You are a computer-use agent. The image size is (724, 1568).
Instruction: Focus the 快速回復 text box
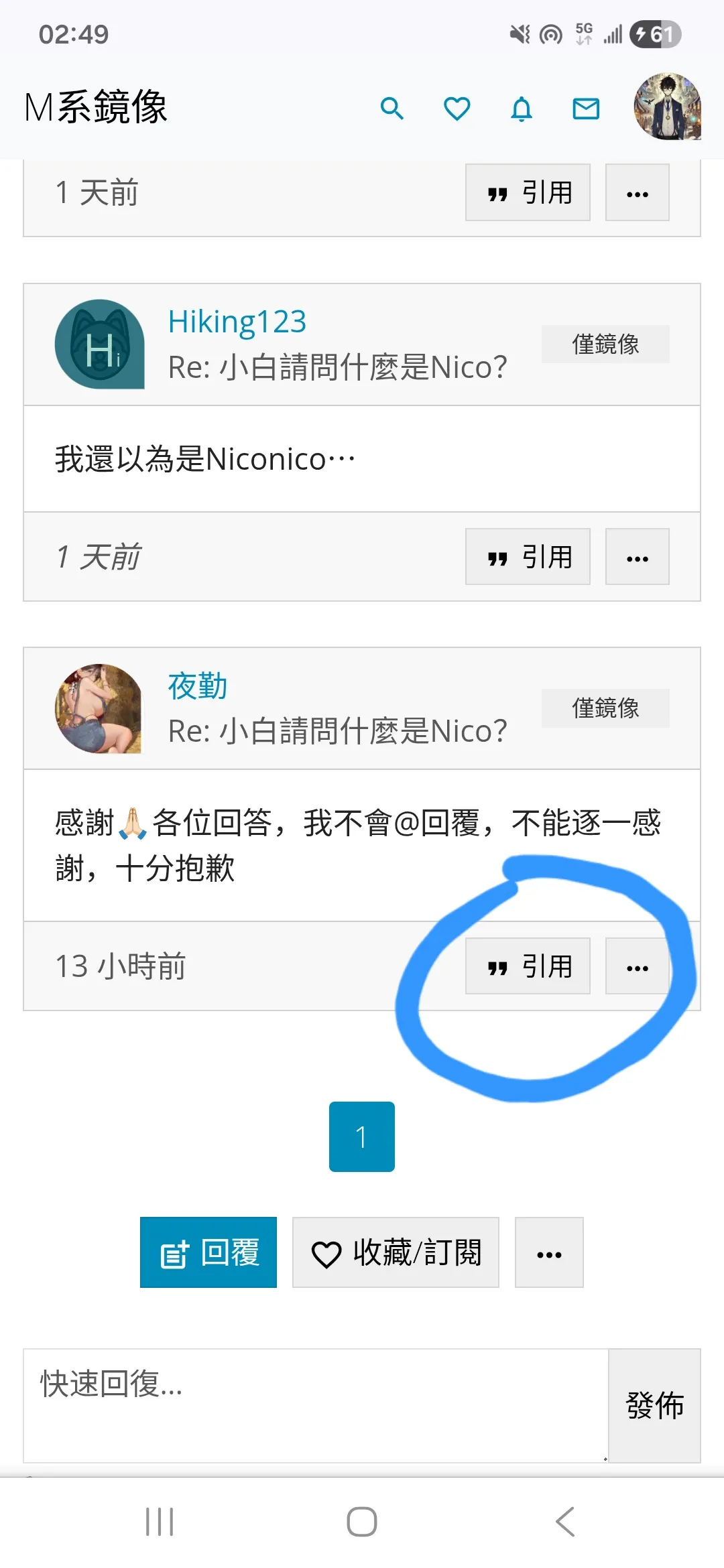tap(315, 1405)
